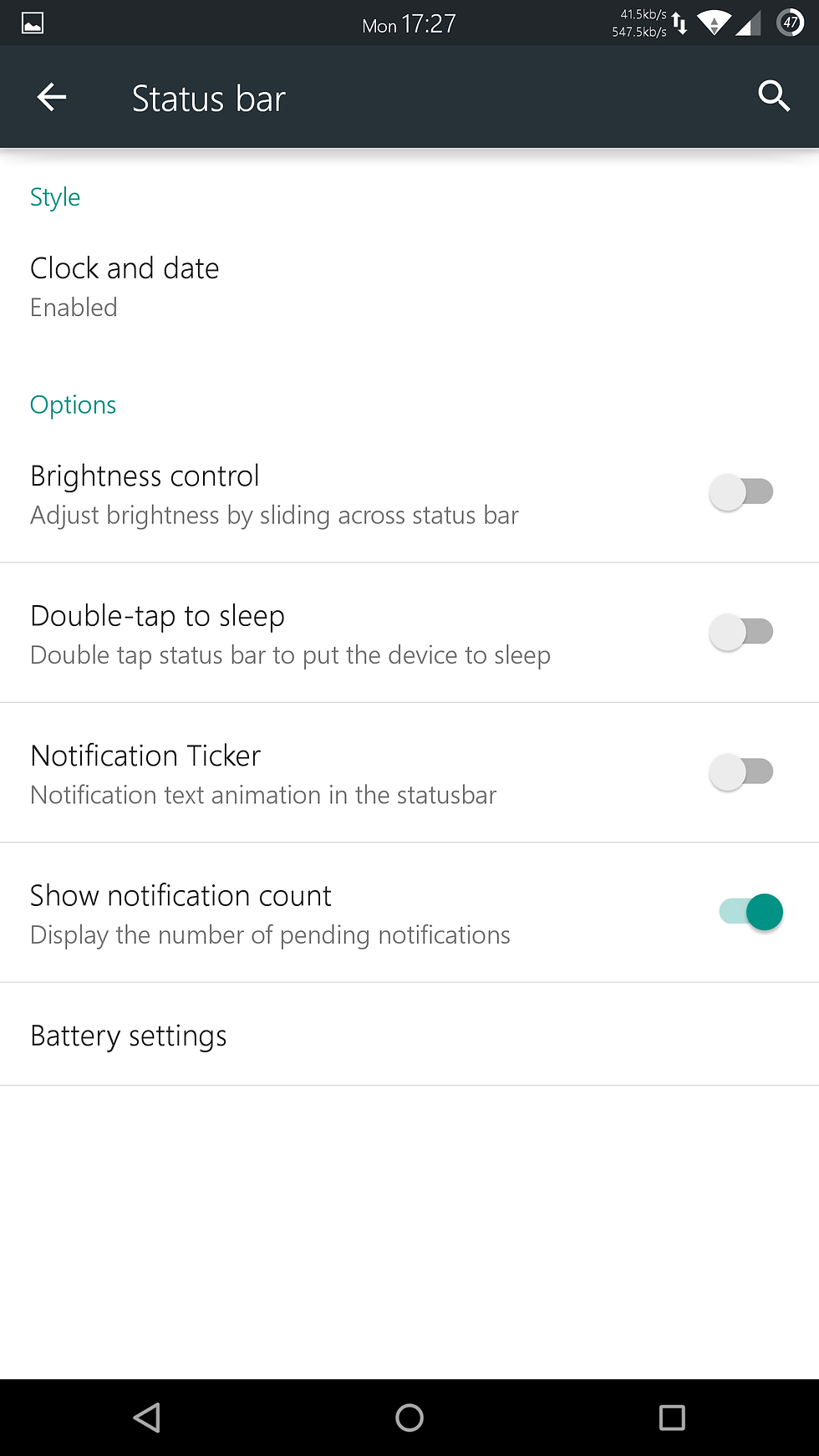Open the search icon in app bar
This screenshot has height=1456, width=819.
[x=773, y=97]
